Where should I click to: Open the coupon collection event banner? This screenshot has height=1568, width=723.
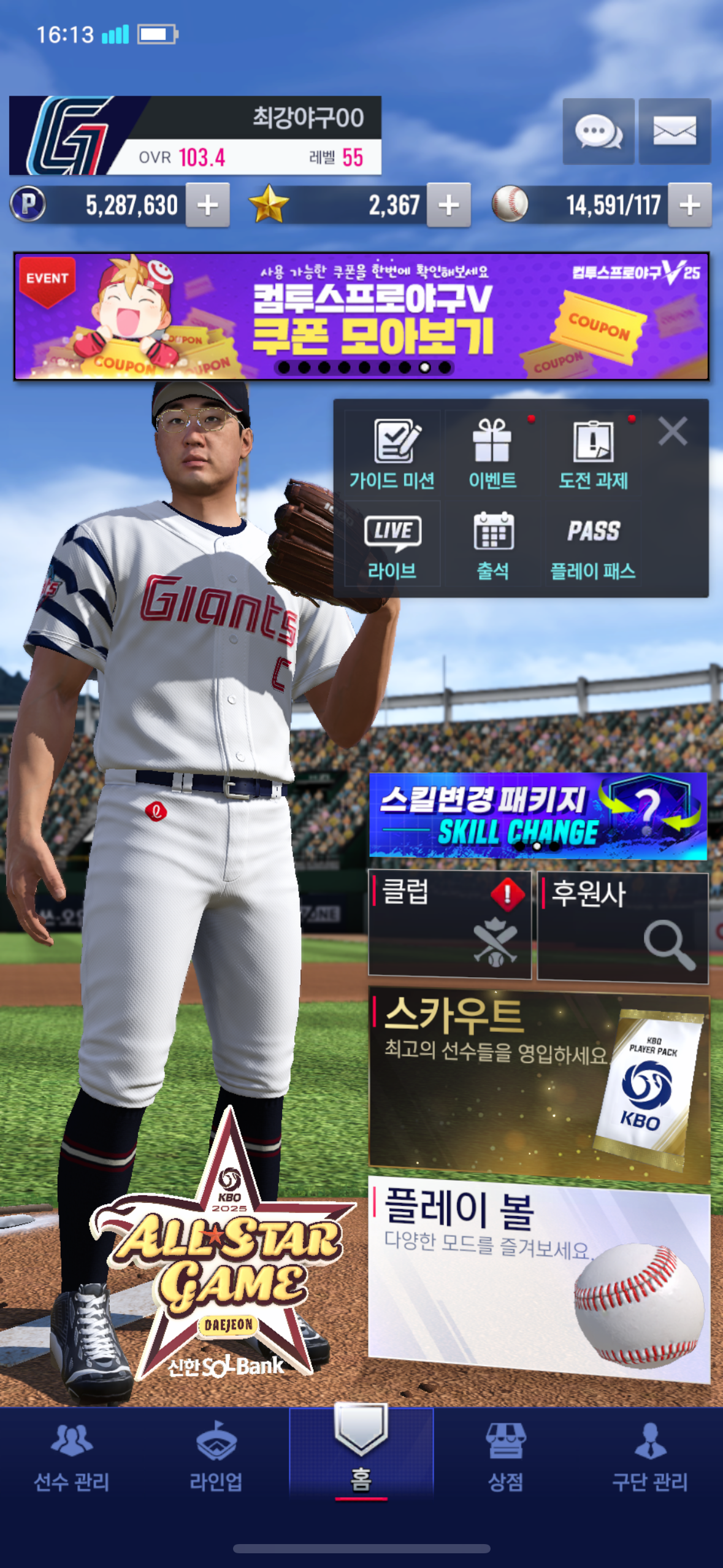[361, 316]
